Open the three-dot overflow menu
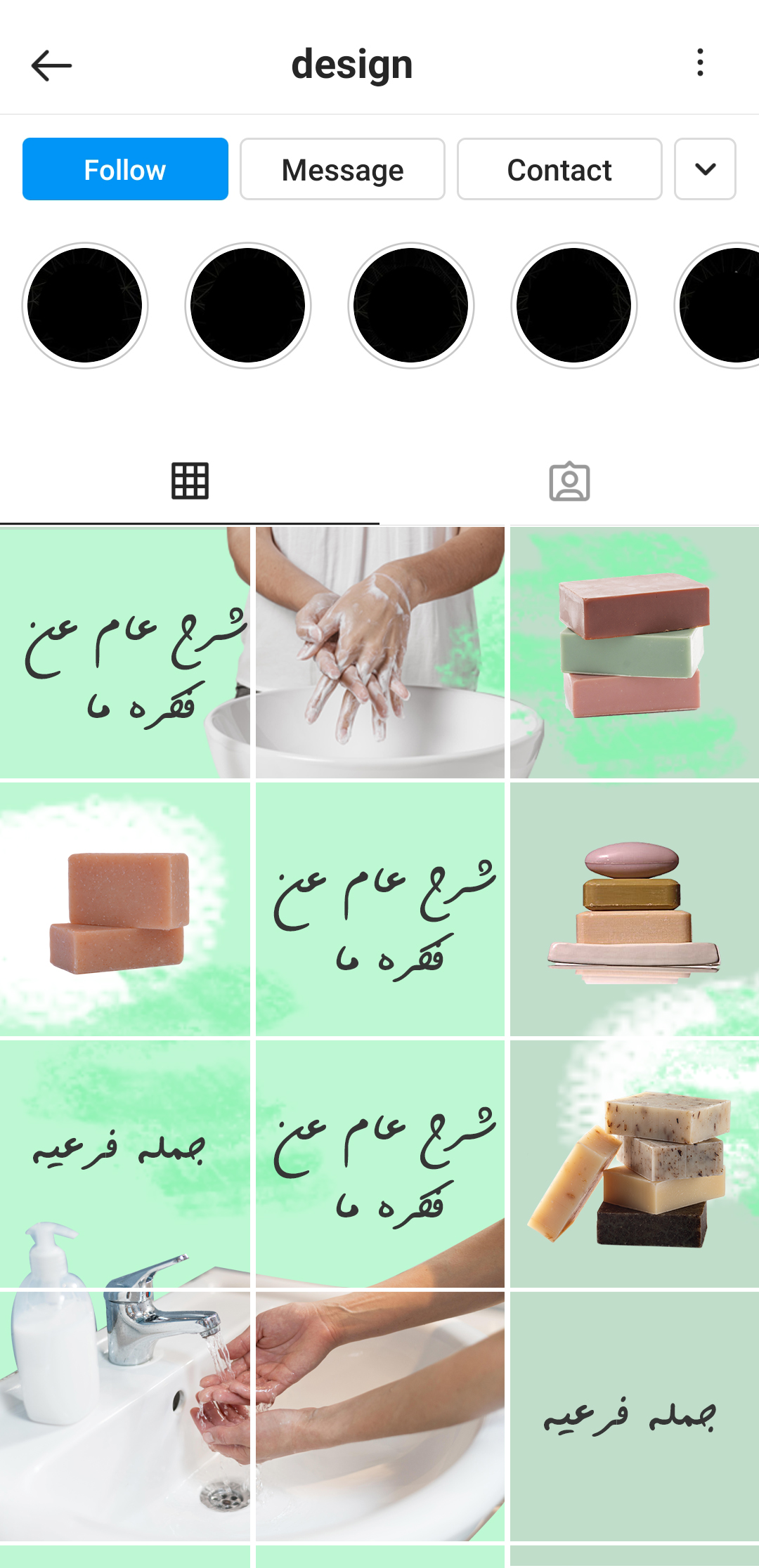The image size is (759, 1568). click(699, 63)
